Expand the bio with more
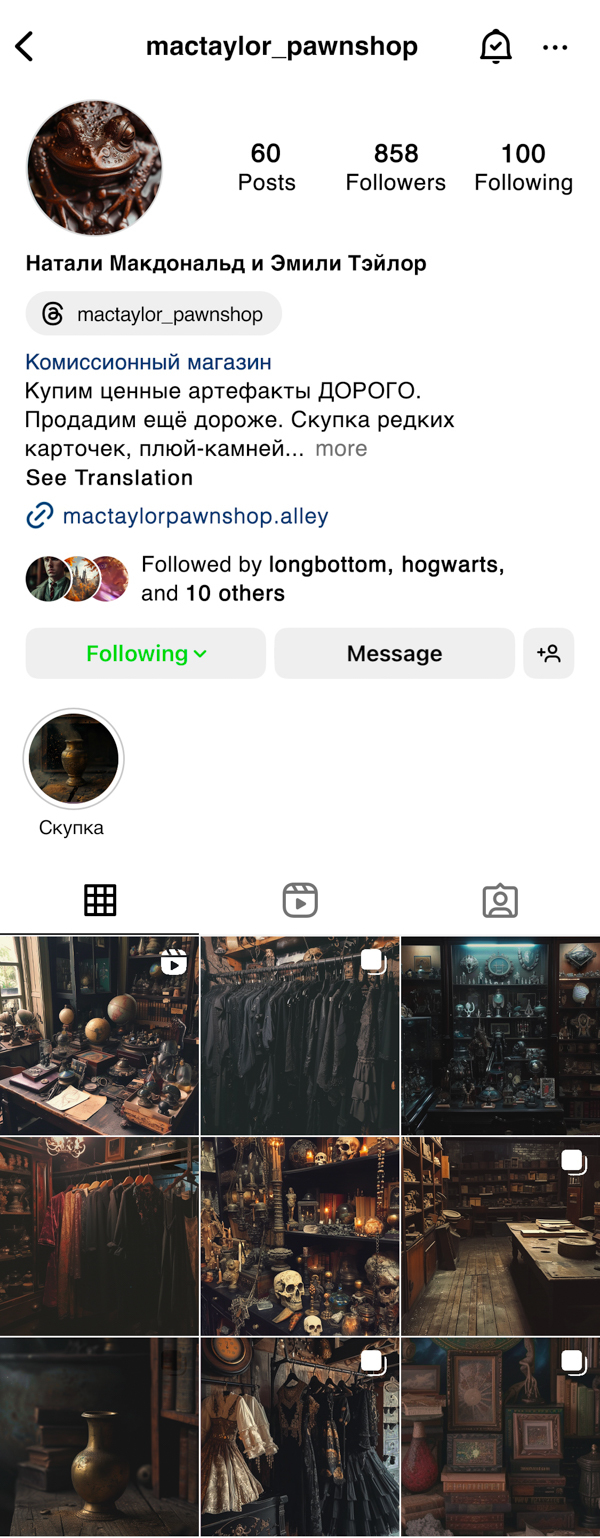Viewport: 600px width, 1538px height. coord(341,449)
